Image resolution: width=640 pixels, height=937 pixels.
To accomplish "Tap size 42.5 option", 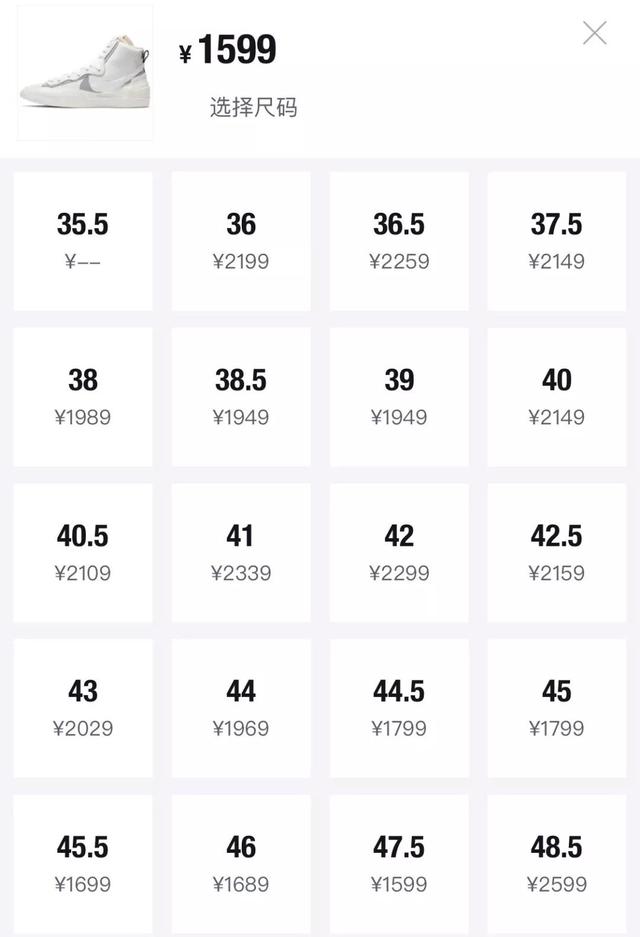I will click(x=557, y=553).
